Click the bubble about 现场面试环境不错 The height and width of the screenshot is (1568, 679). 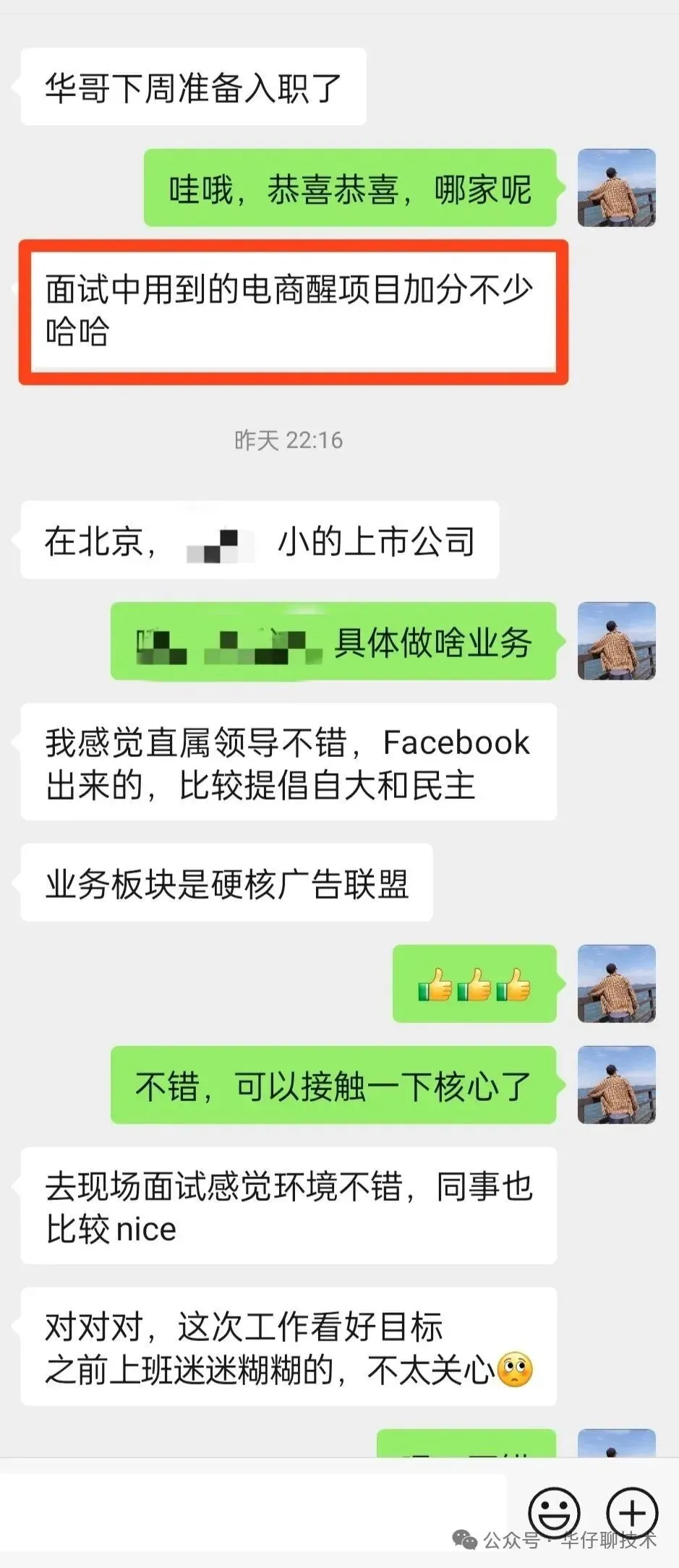coord(289,1206)
